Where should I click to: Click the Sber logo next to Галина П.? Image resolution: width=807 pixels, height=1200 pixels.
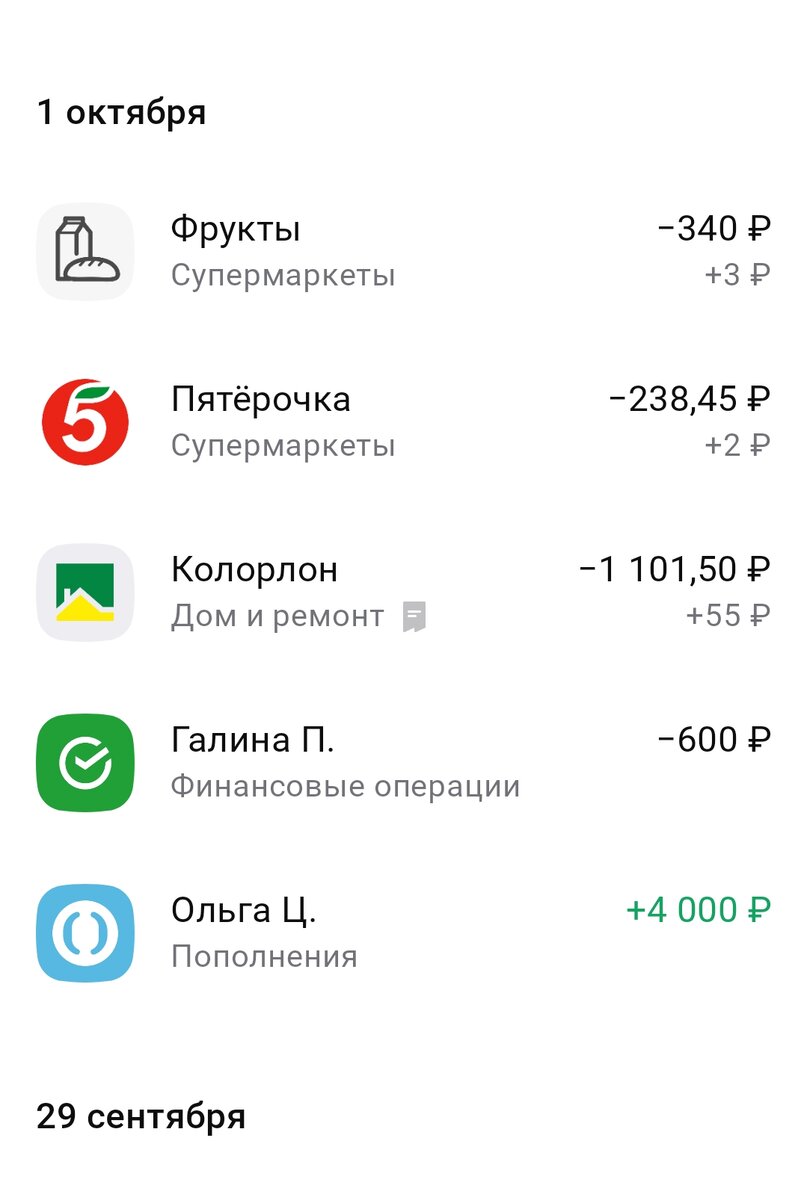(85, 762)
